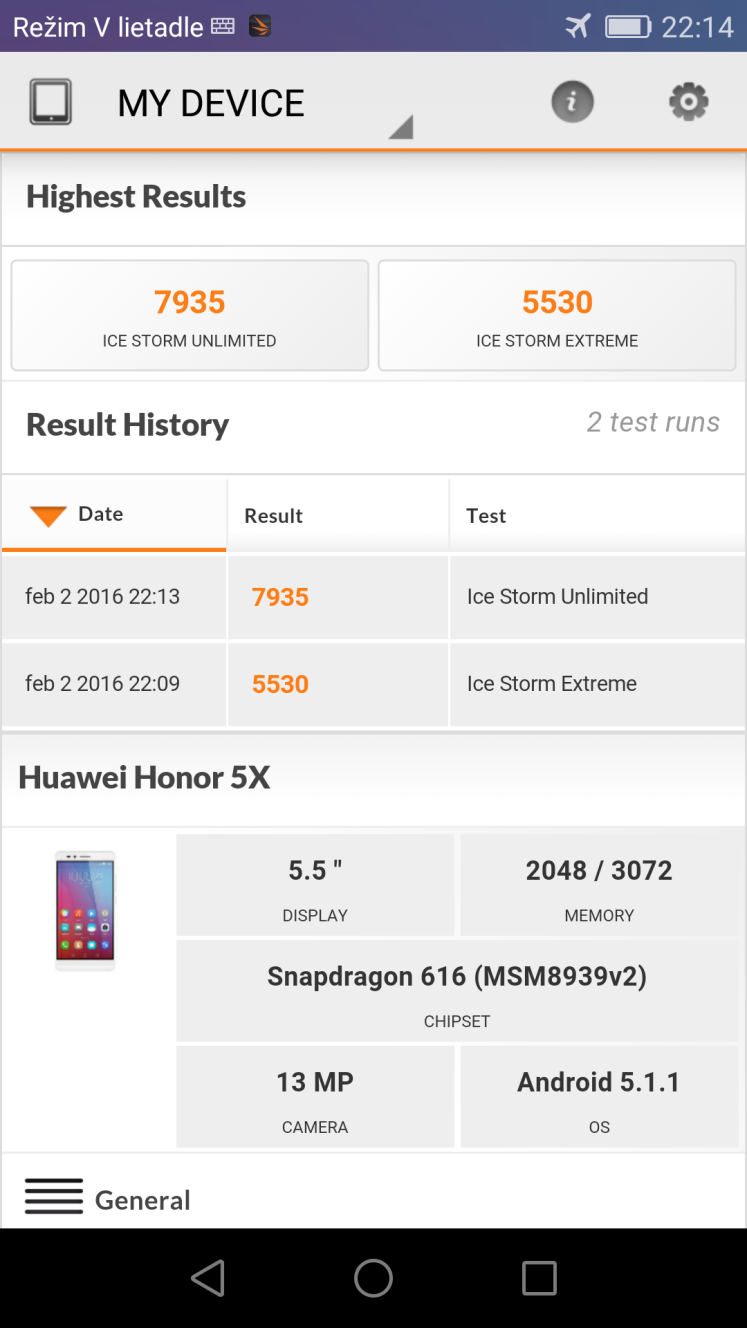Go to the home screen with home button
The image size is (747, 1328).
click(373, 1277)
